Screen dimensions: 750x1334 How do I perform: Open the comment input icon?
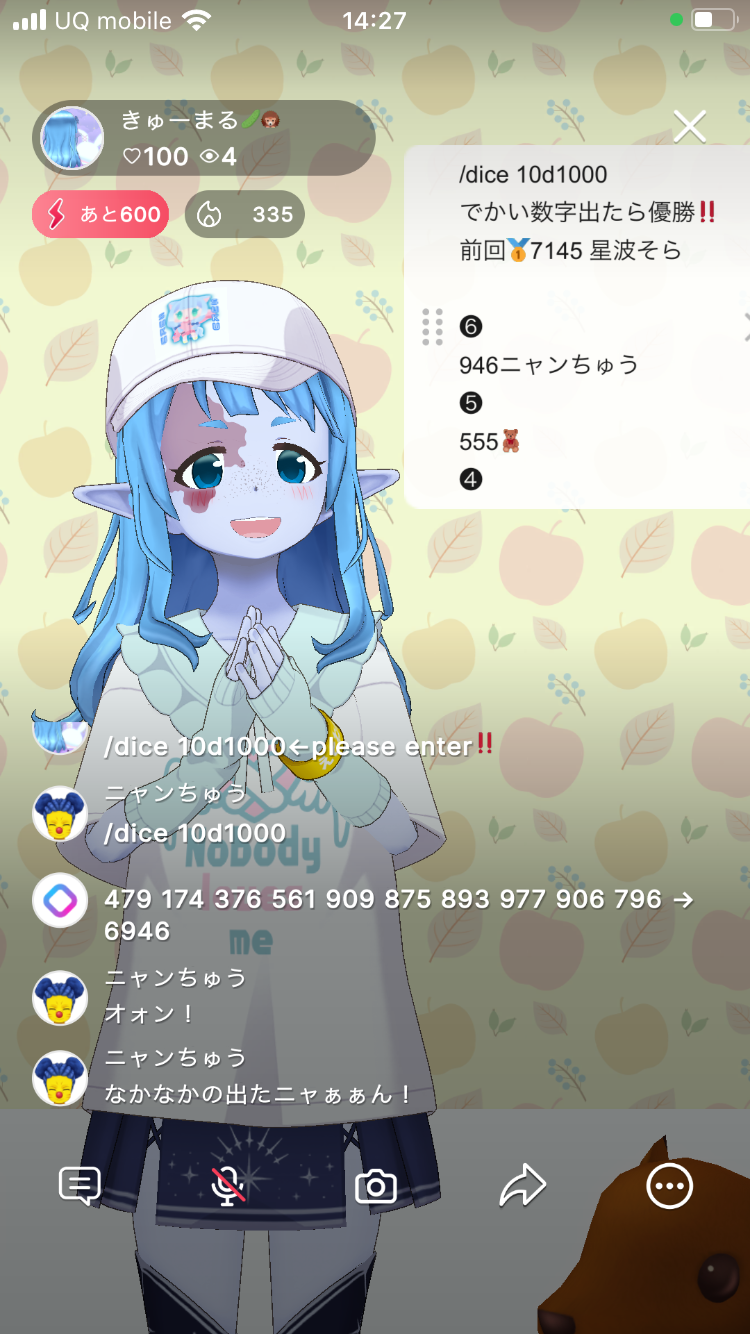[80, 1187]
